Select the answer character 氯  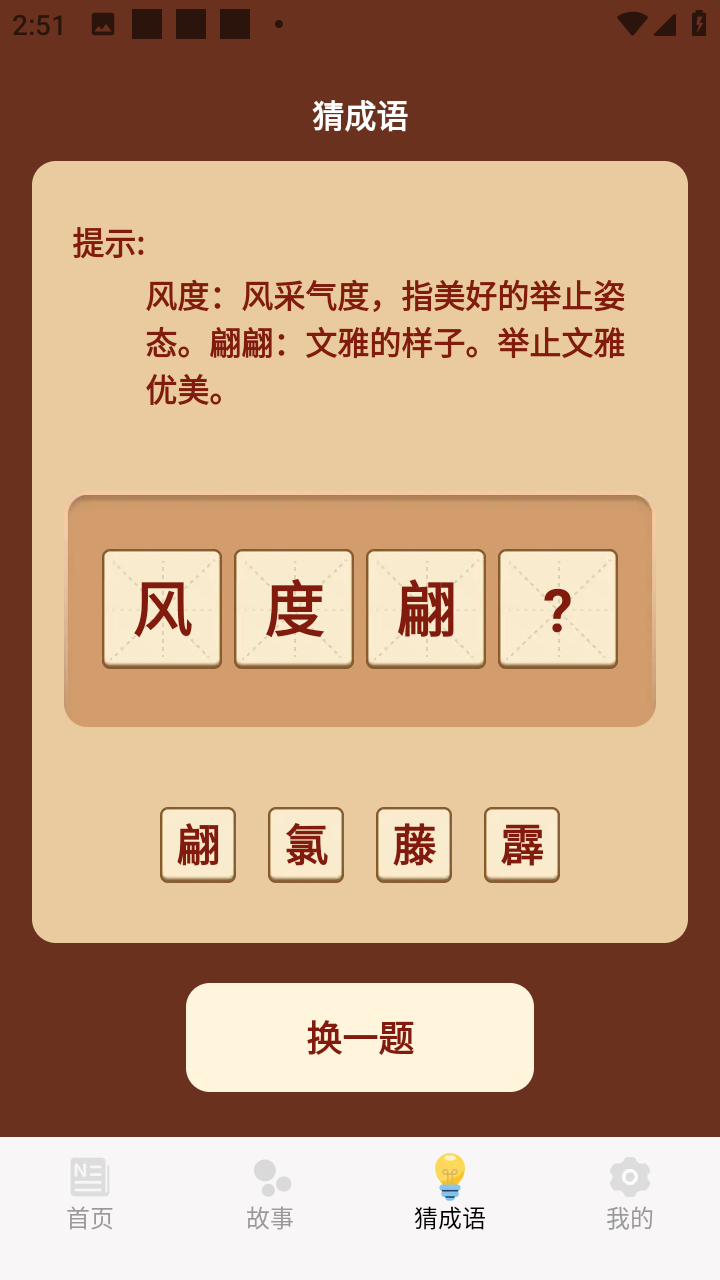tap(306, 844)
